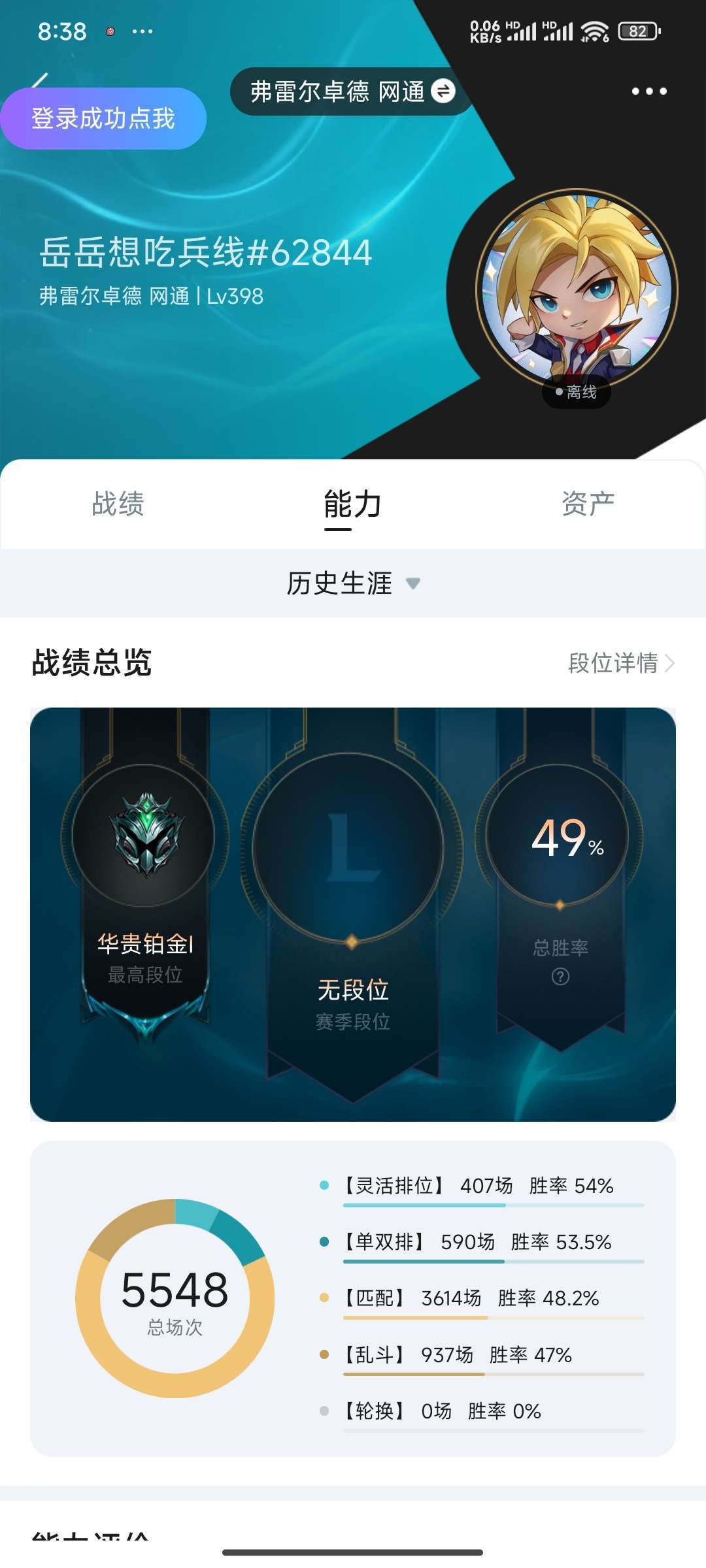Viewport: 706px width, 1568px height.
Task: Expand the 历史生涯 dropdown
Action: [353, 583]
